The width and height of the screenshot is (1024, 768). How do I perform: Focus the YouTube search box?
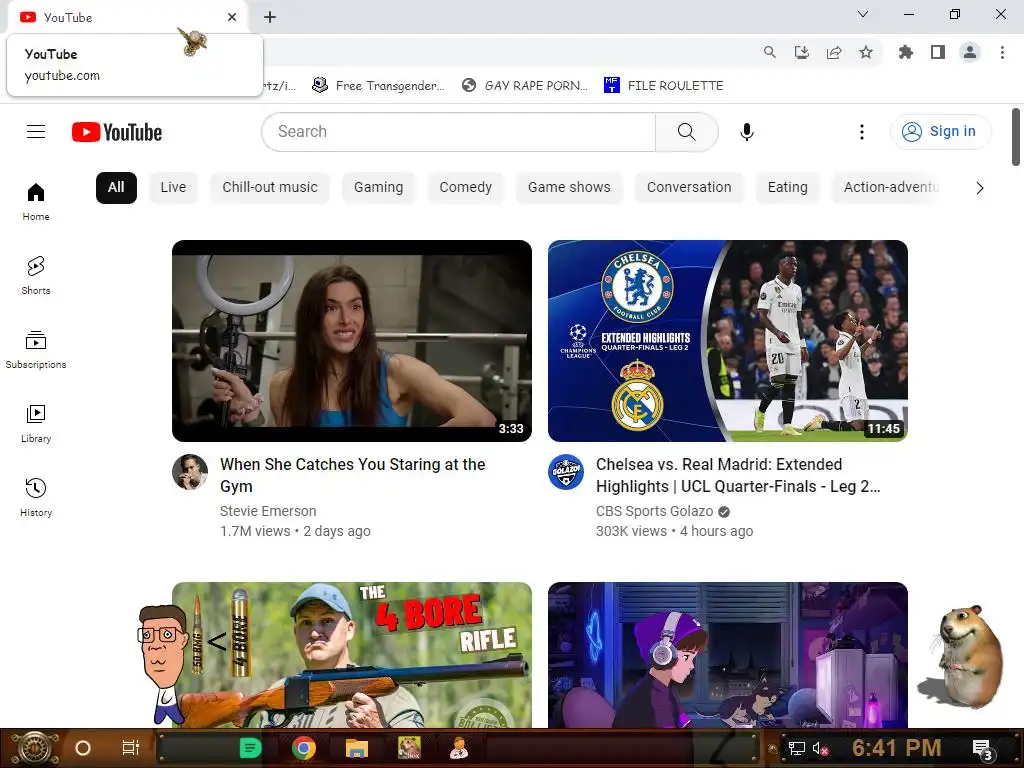458,132
